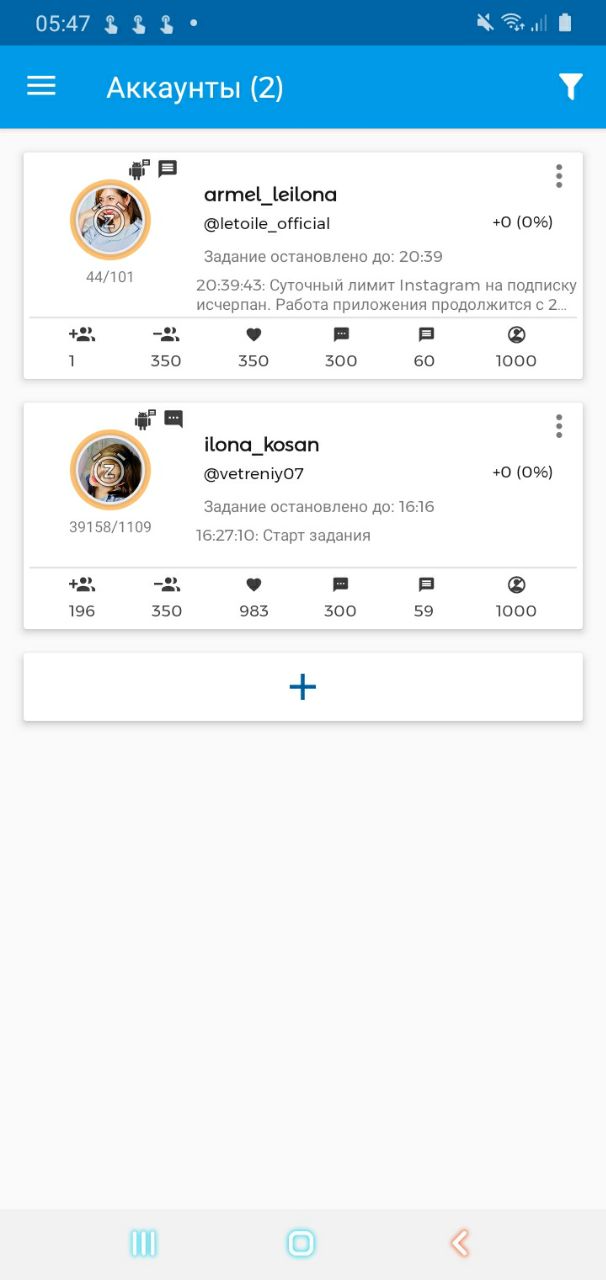Image resolution: width=606 pixels, height=1280 pixels.
Task: Tap ilona_kosan's profile avatar
Action: [110, 470]
